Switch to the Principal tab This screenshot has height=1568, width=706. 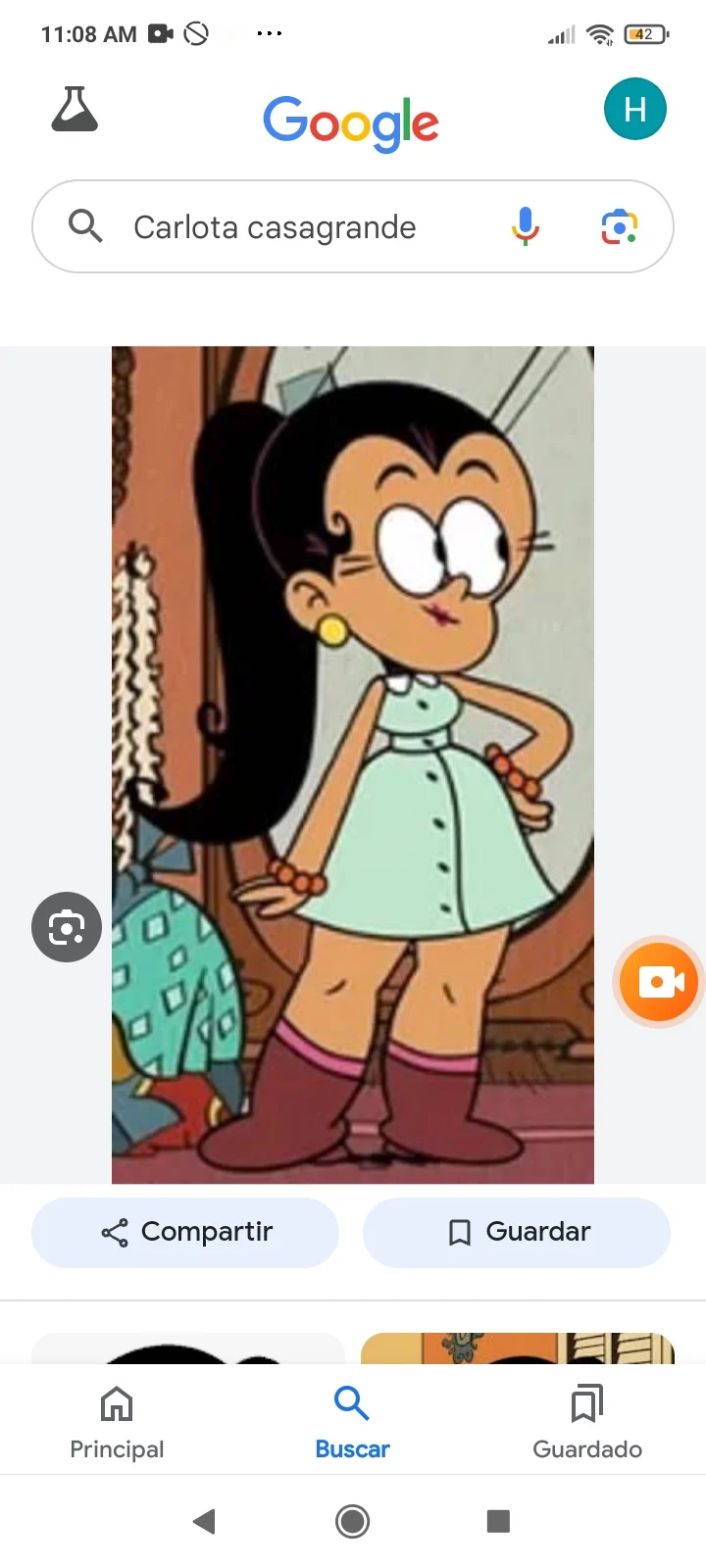117,1422
